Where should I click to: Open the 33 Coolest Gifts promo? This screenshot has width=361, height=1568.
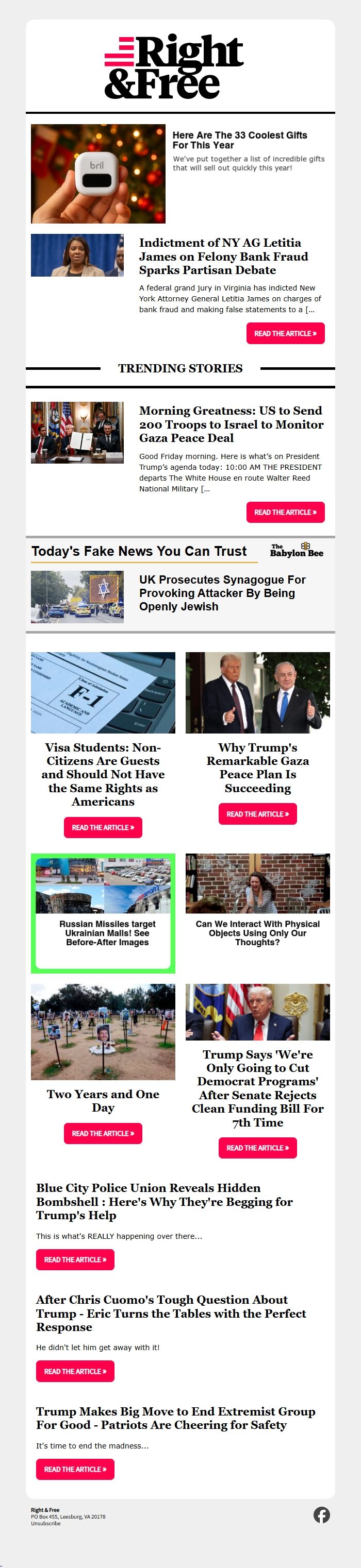click(x=240, y=140)
